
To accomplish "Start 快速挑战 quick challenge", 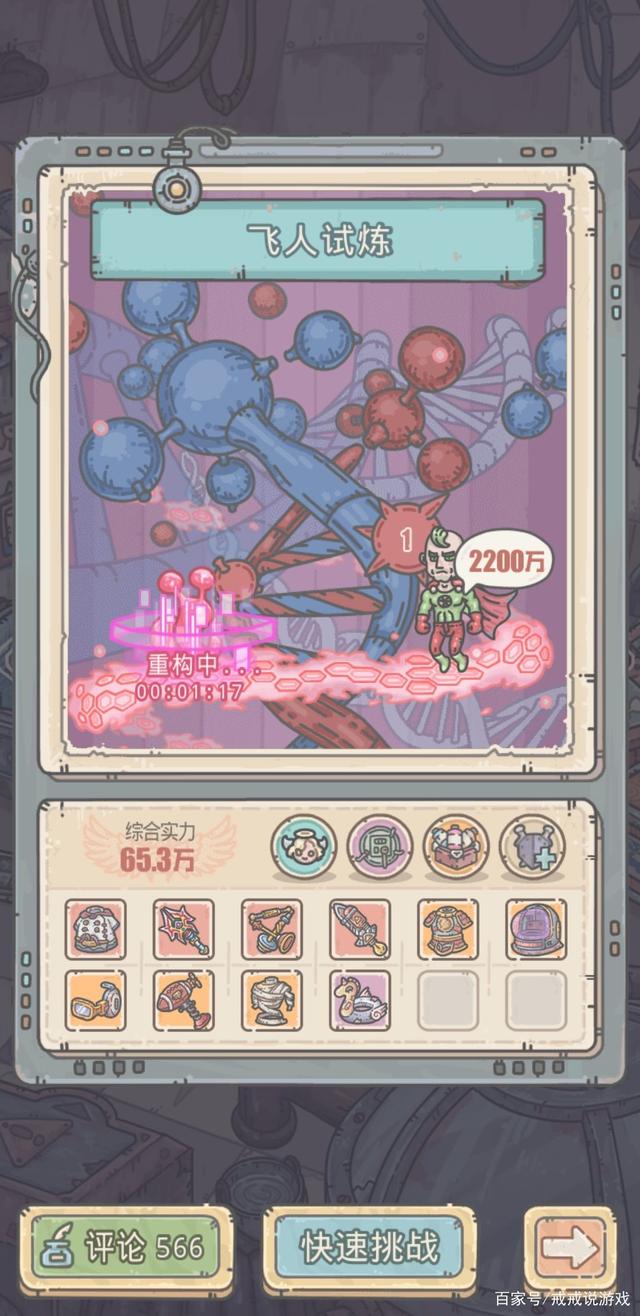I will (x=370, y=1247).
